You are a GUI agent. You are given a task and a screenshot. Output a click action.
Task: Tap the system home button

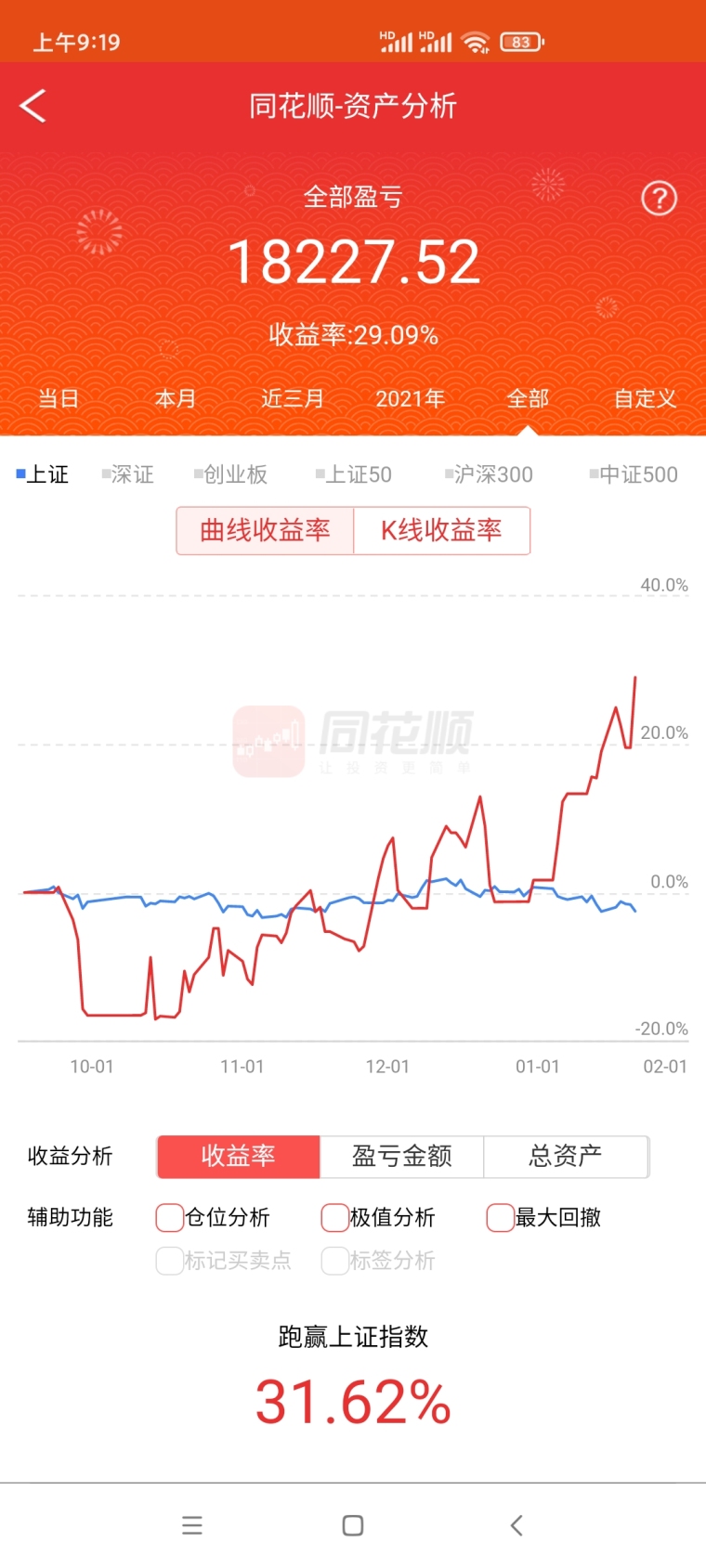353,1525
